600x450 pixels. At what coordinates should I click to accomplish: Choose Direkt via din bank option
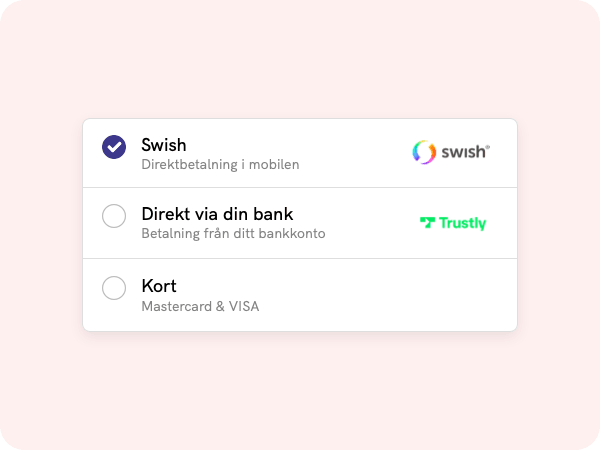[x=114, y=216]
